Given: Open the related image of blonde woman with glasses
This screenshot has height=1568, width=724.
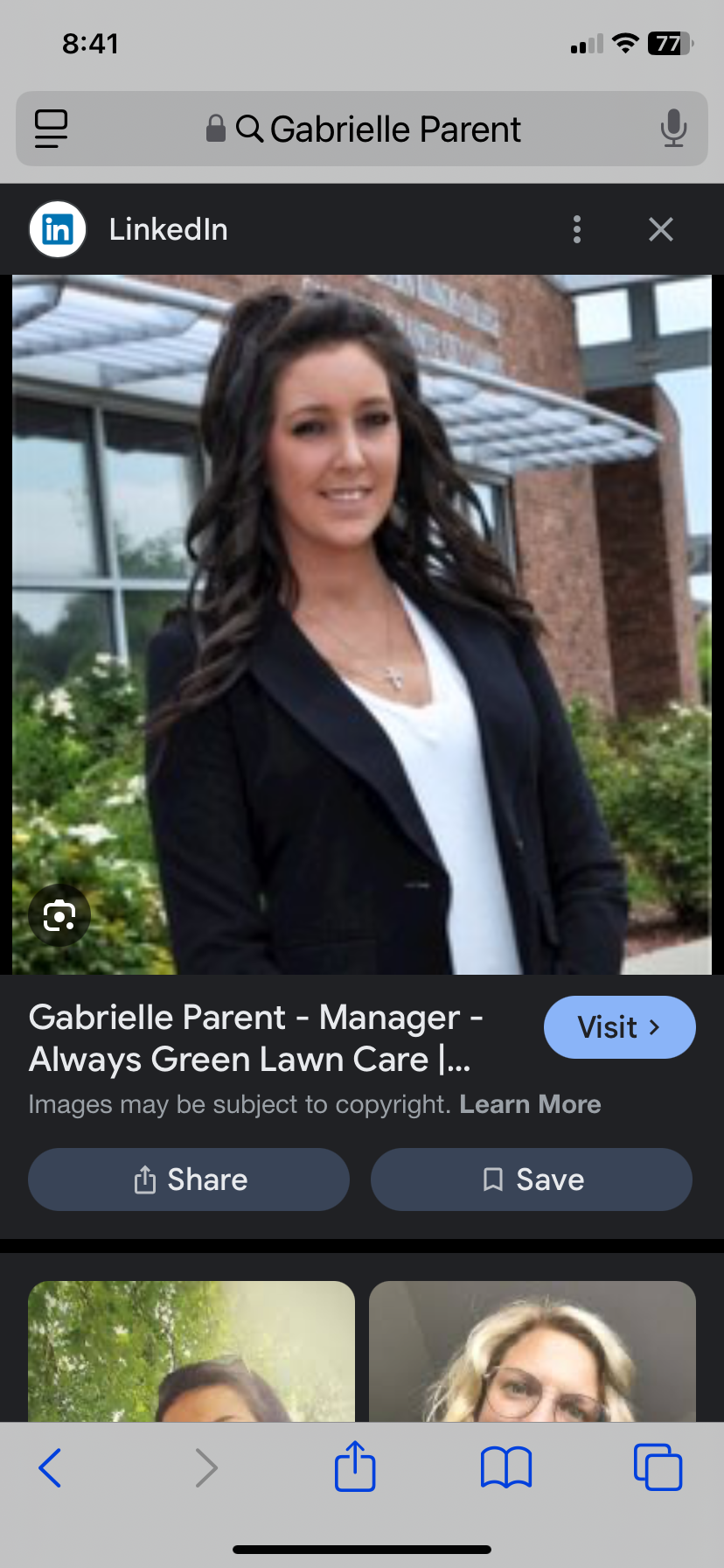Looking at the screenshot, I should point(532,1351).
